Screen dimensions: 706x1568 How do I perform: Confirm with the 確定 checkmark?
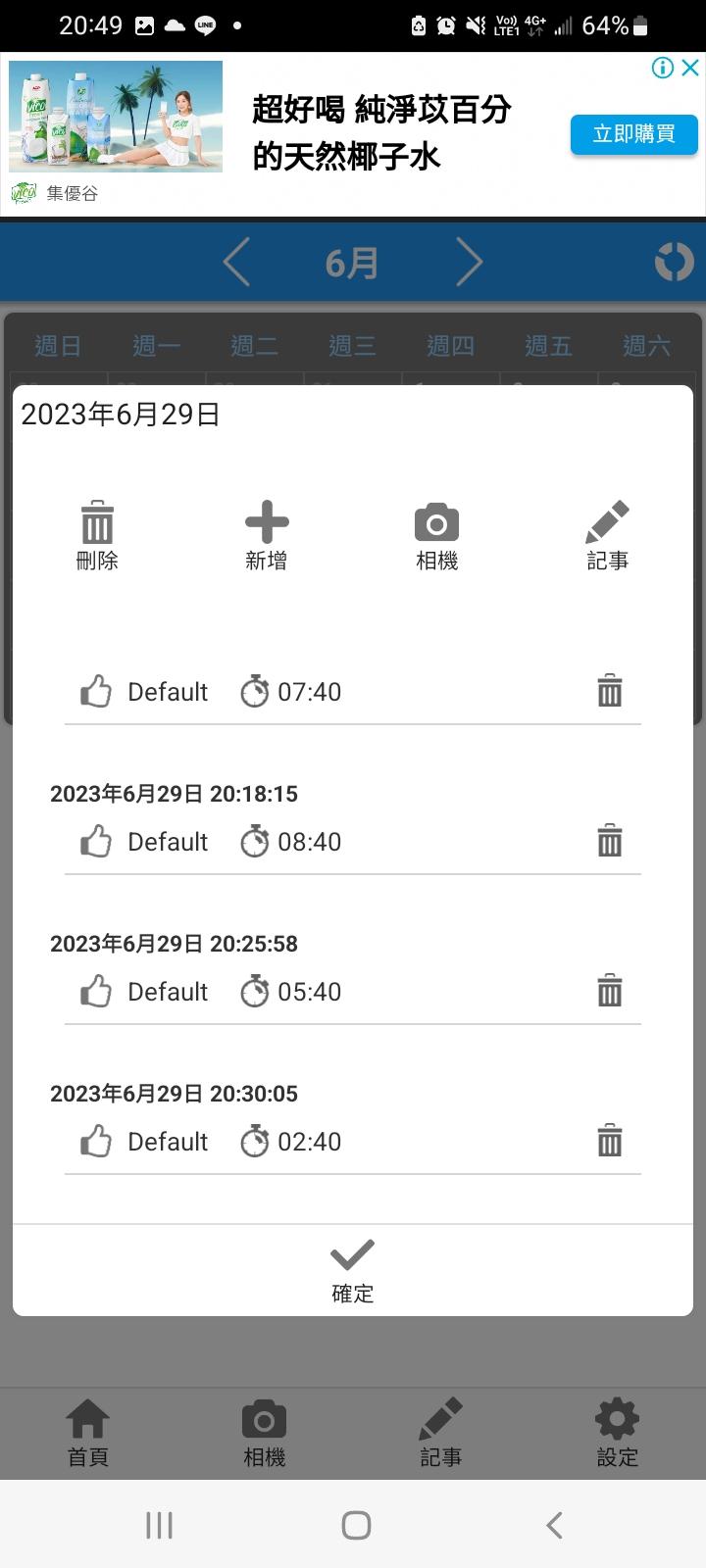352,1270
